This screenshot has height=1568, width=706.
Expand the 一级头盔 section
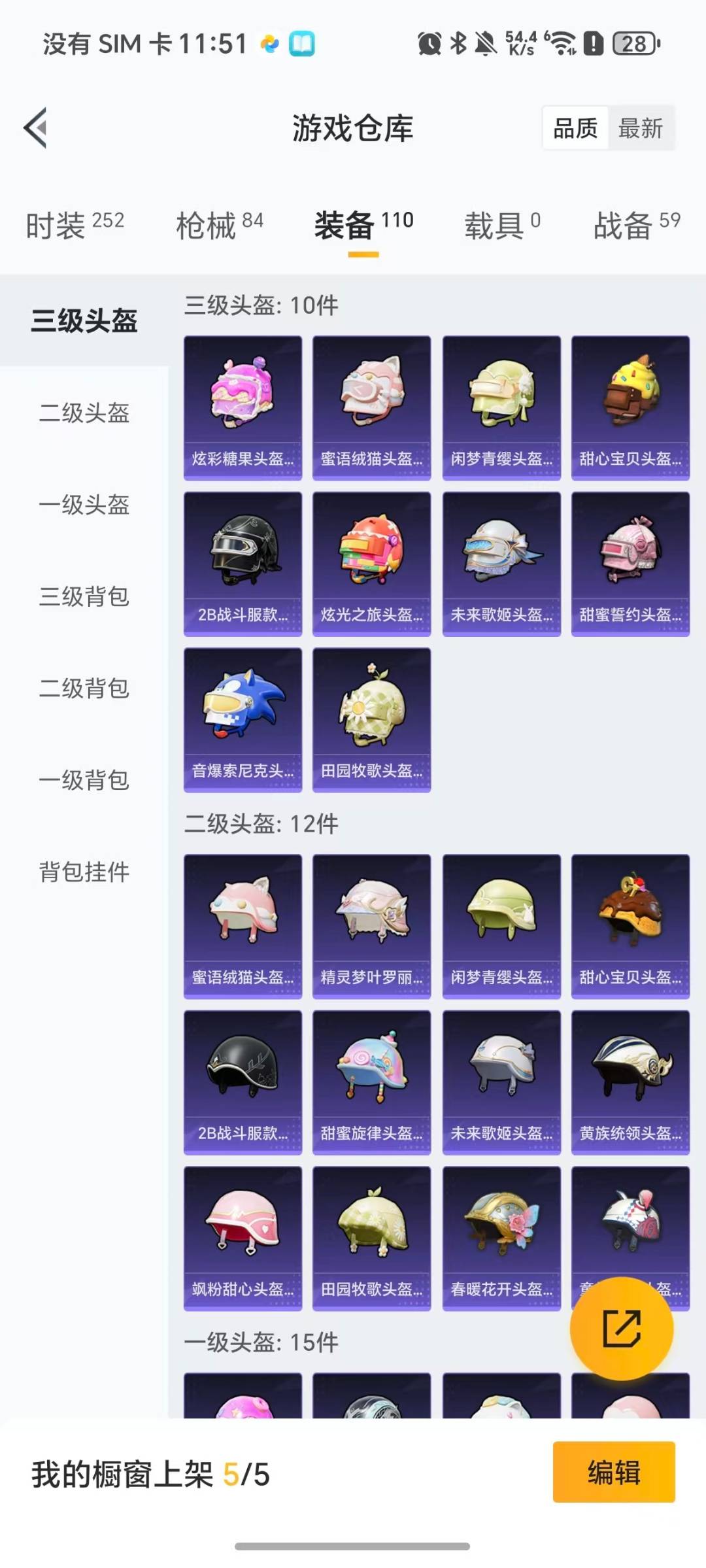[x=84, y=505]
